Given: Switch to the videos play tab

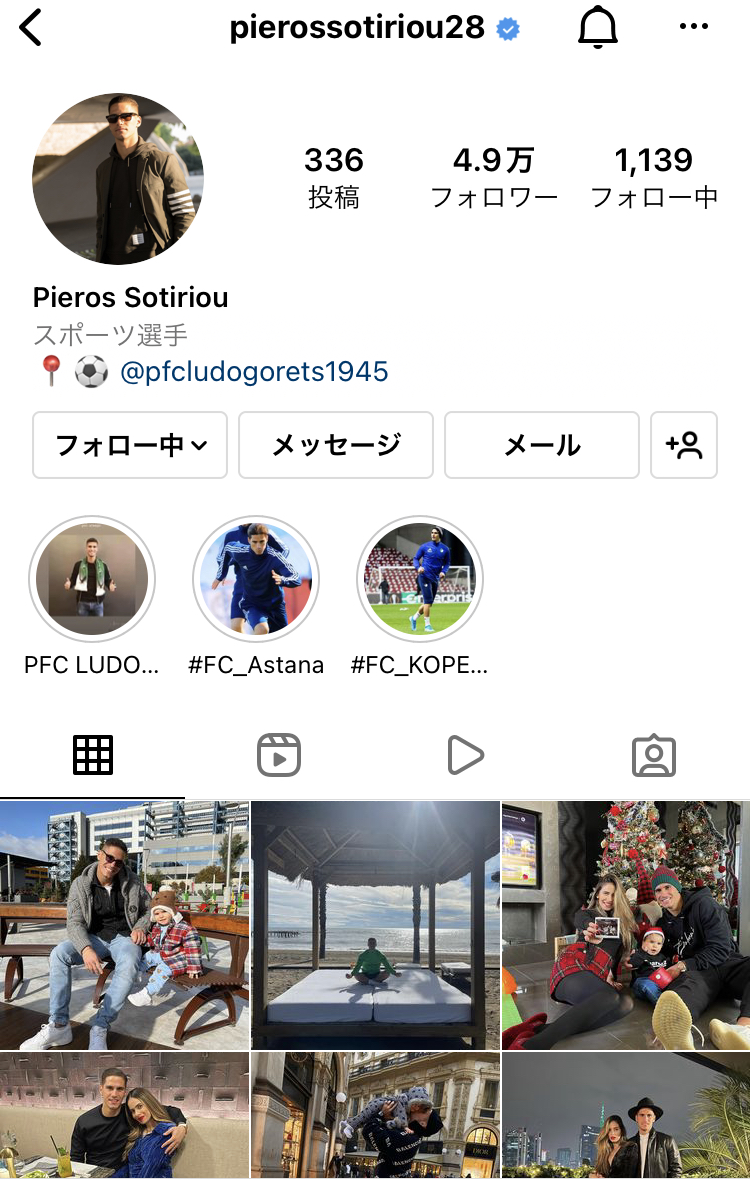Looking at the screenshot, I should (x=465, y=756).
